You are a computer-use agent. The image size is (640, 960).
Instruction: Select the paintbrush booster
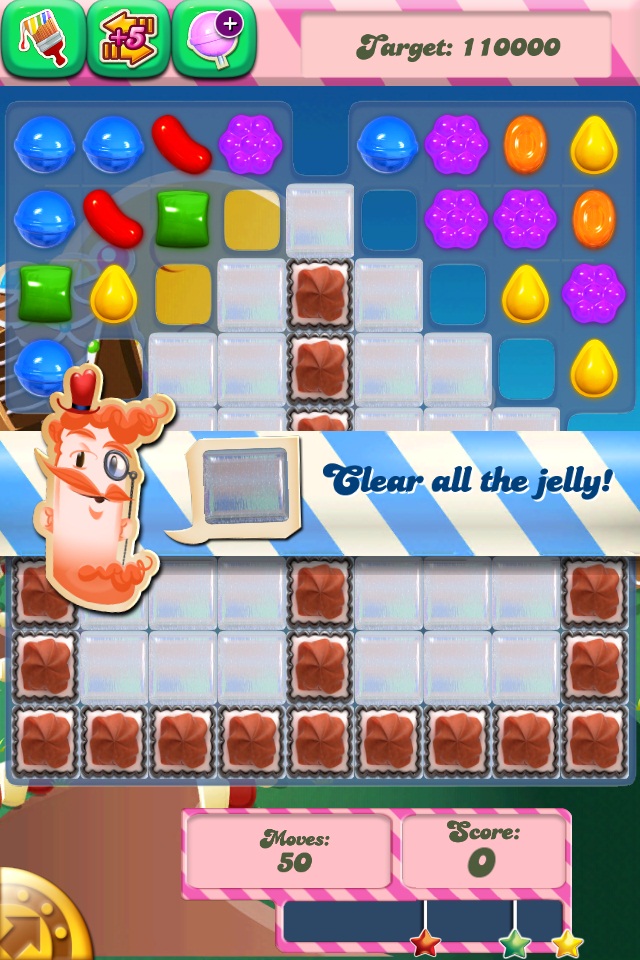coord(42,40)
